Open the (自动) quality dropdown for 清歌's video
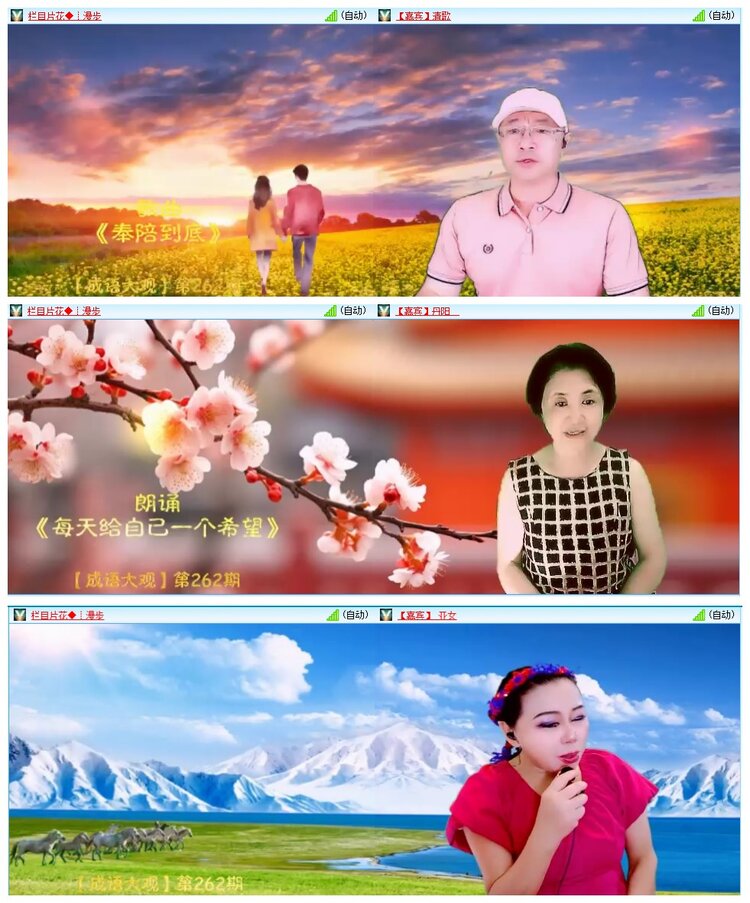This screenshot has height=903, width=750. tap(722, 16)
